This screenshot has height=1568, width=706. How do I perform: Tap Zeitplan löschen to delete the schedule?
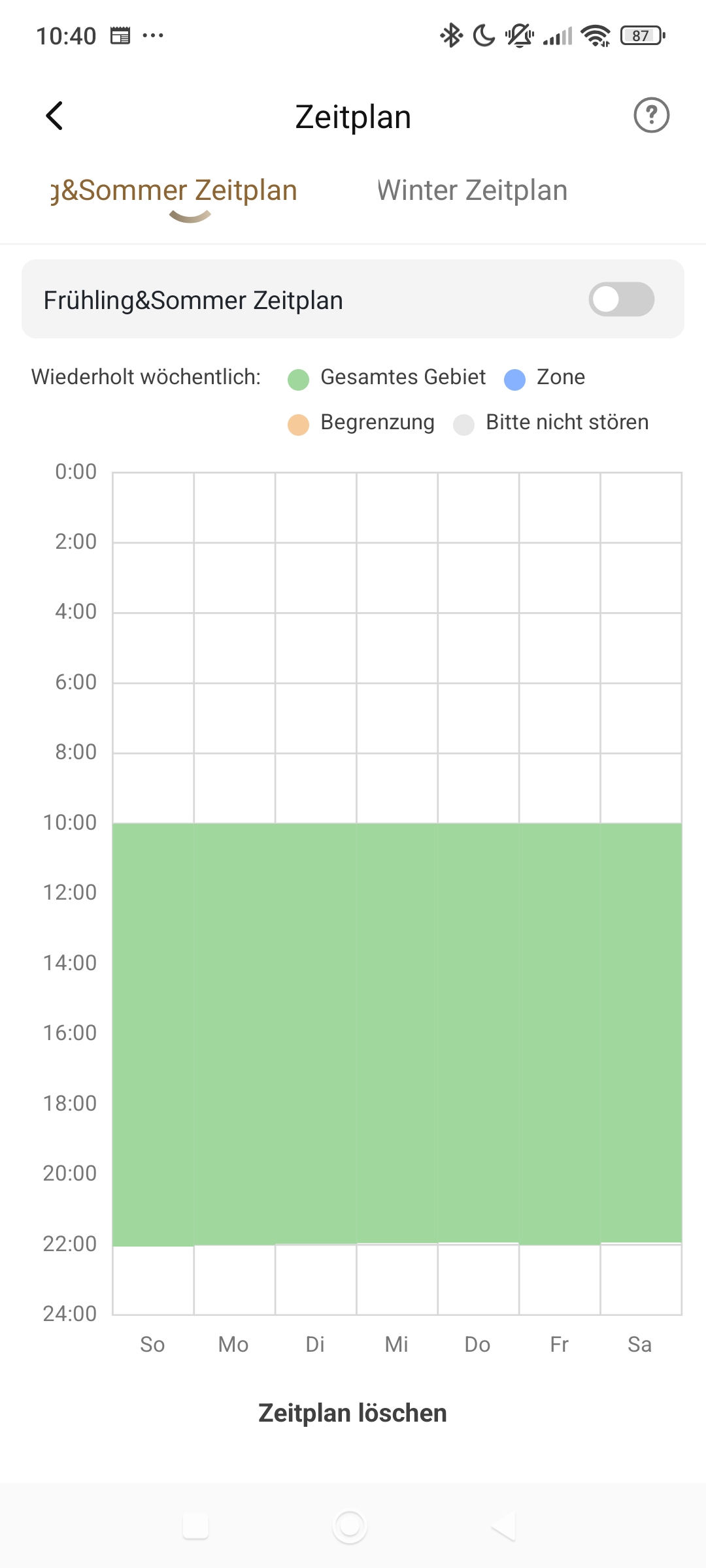tap(352, 1413)
